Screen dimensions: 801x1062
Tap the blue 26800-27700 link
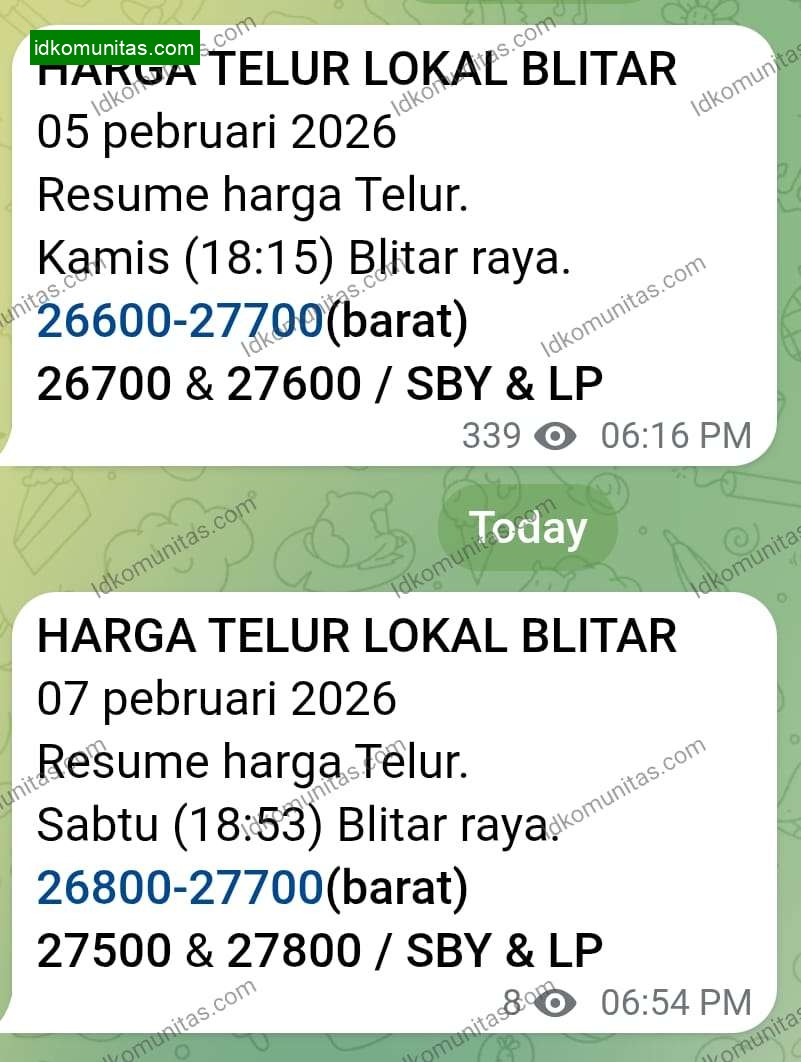tap(180, 888)
